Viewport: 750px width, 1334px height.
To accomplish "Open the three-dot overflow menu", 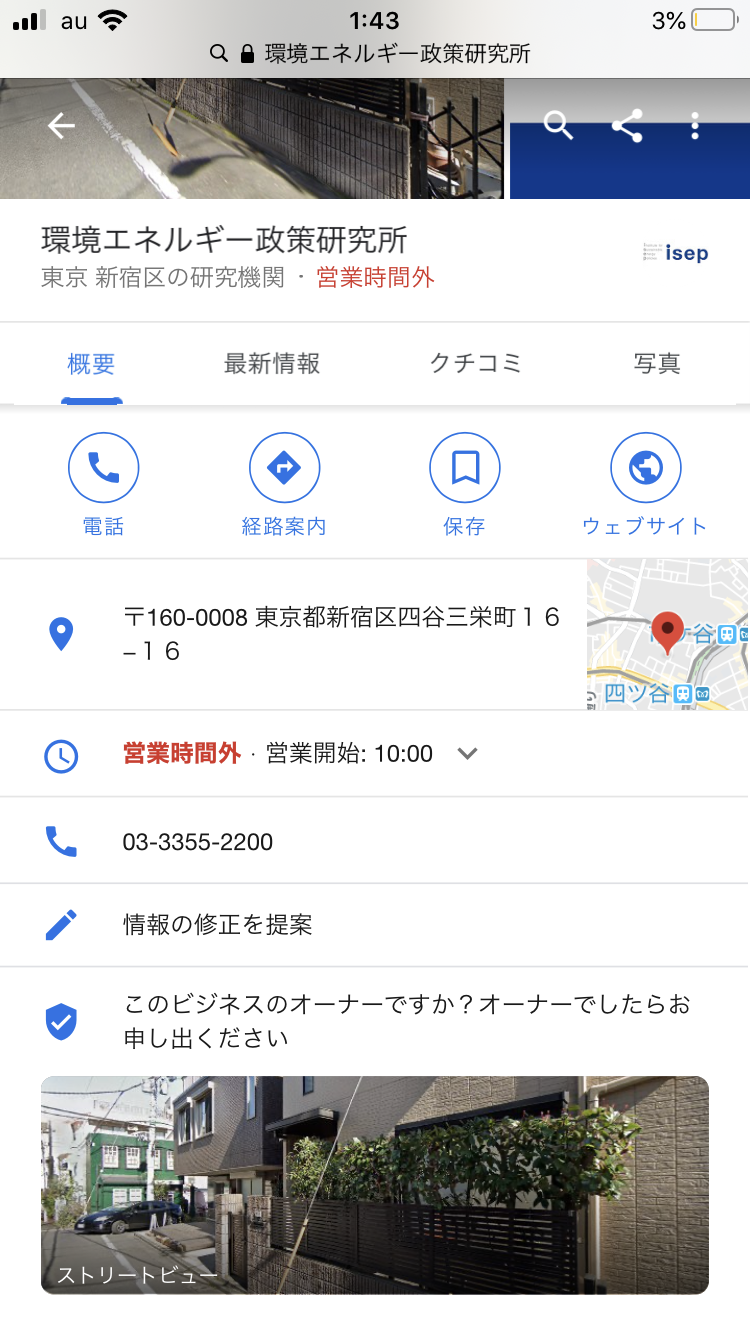I will [x=695, y=126].
